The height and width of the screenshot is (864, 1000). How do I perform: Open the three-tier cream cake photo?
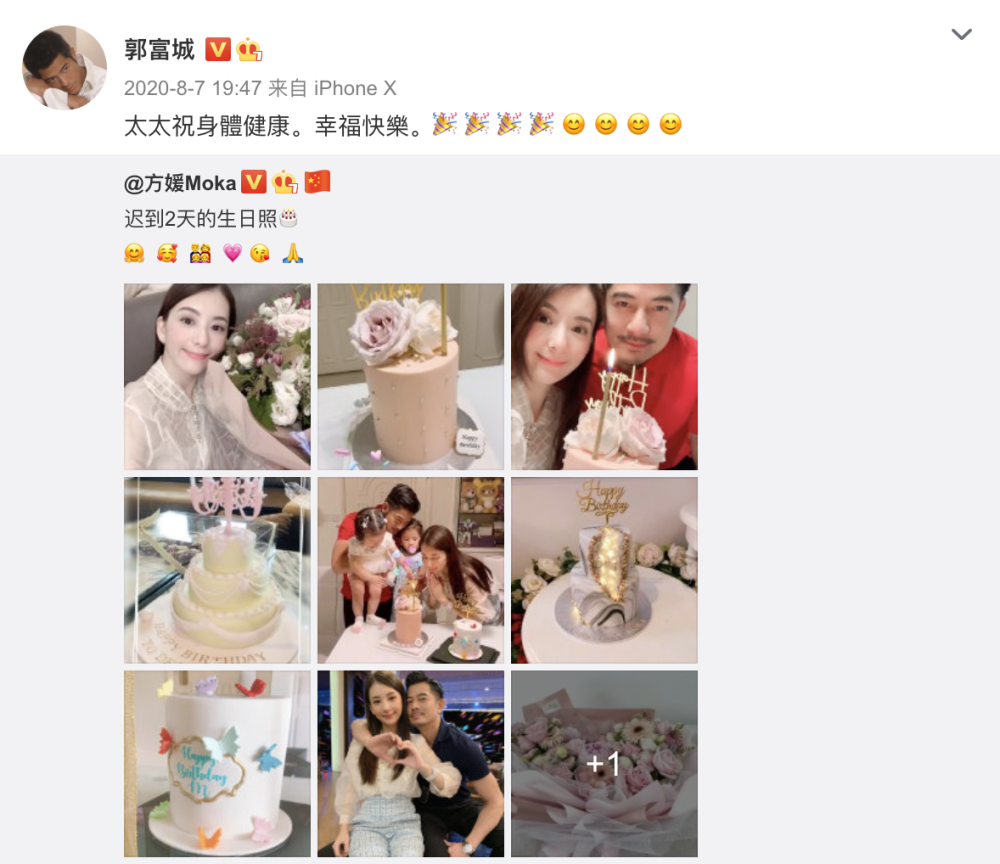click(x=217, y=570)
